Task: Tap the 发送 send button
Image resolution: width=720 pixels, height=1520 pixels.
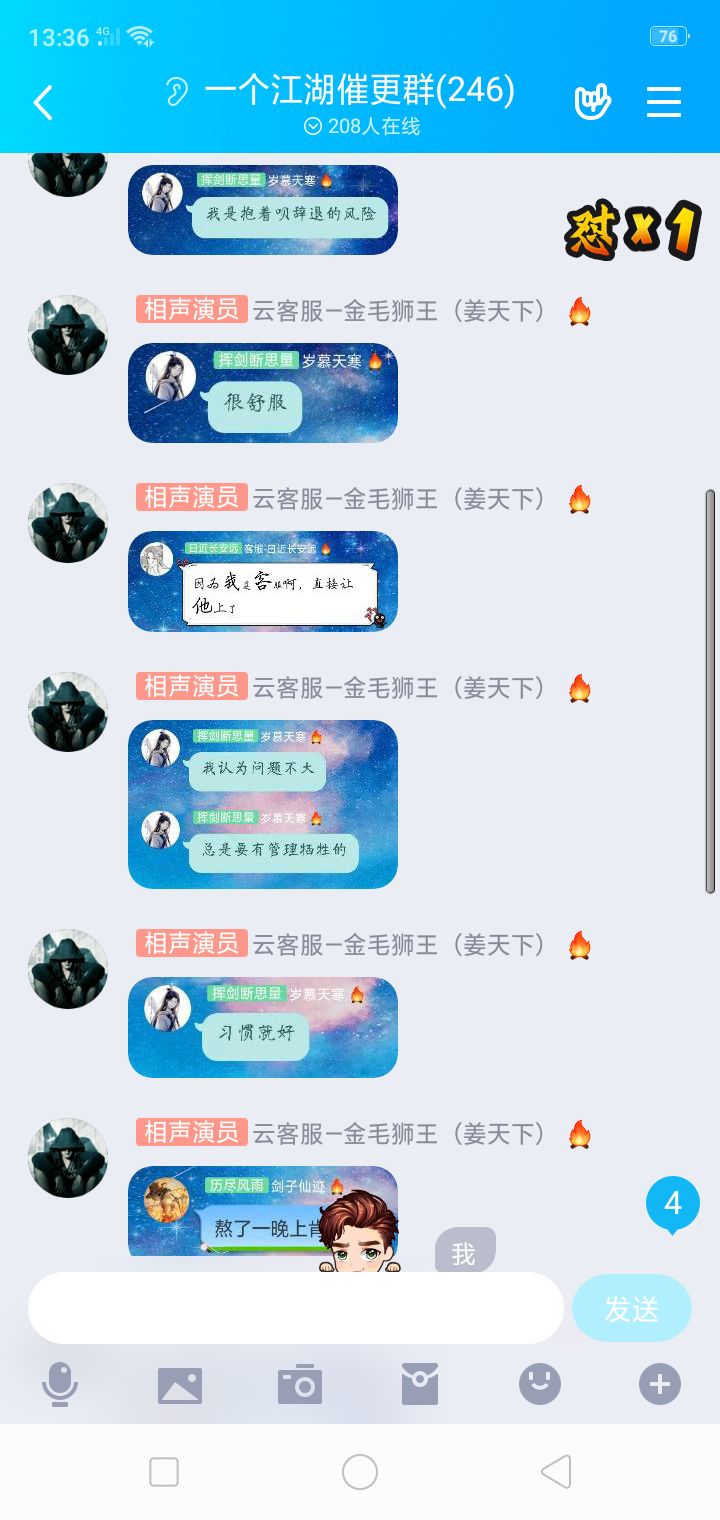Action: [x=632, y=1308]
